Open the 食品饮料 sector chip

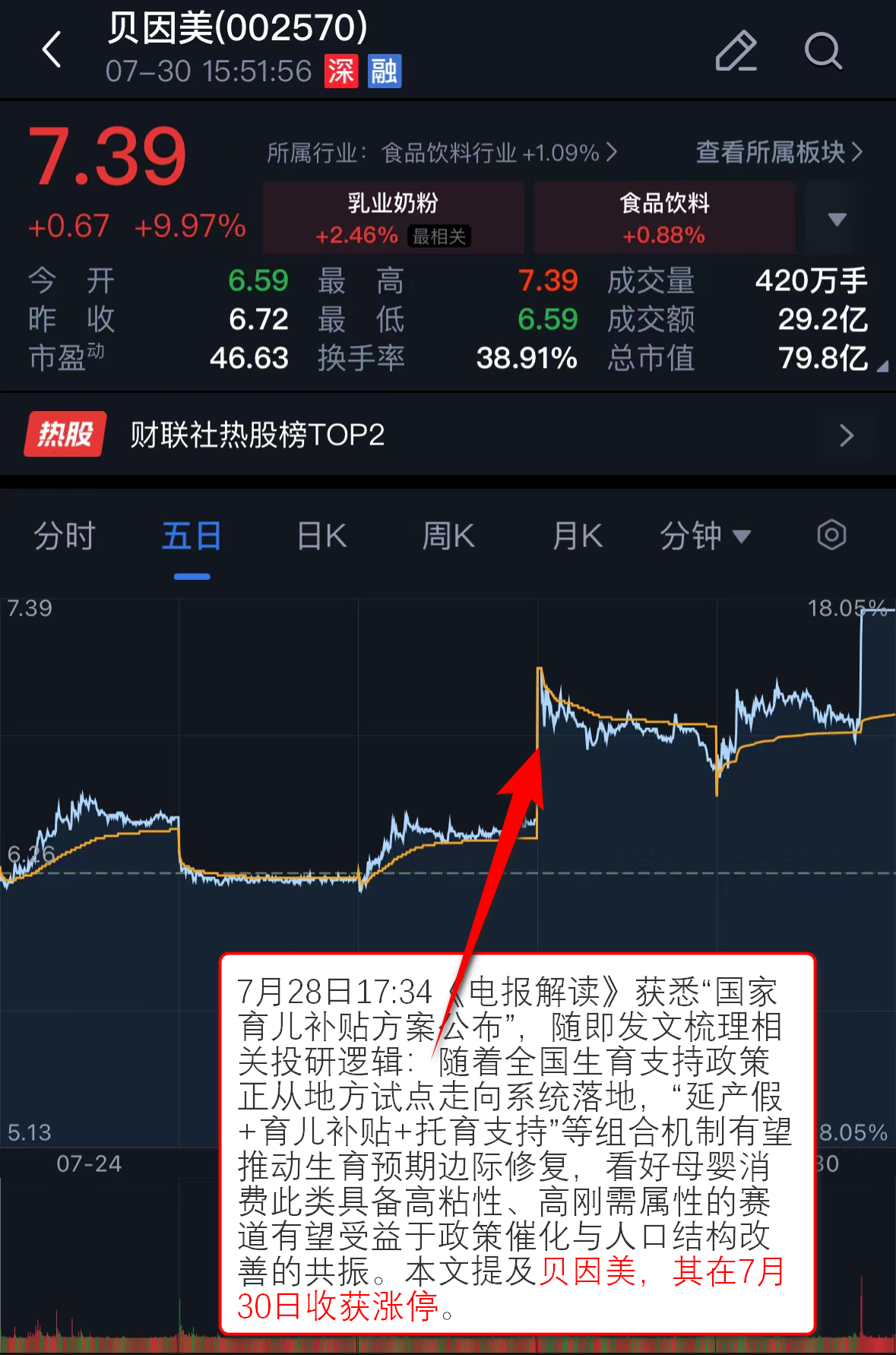pyautogui.click(x=664, y=217)
